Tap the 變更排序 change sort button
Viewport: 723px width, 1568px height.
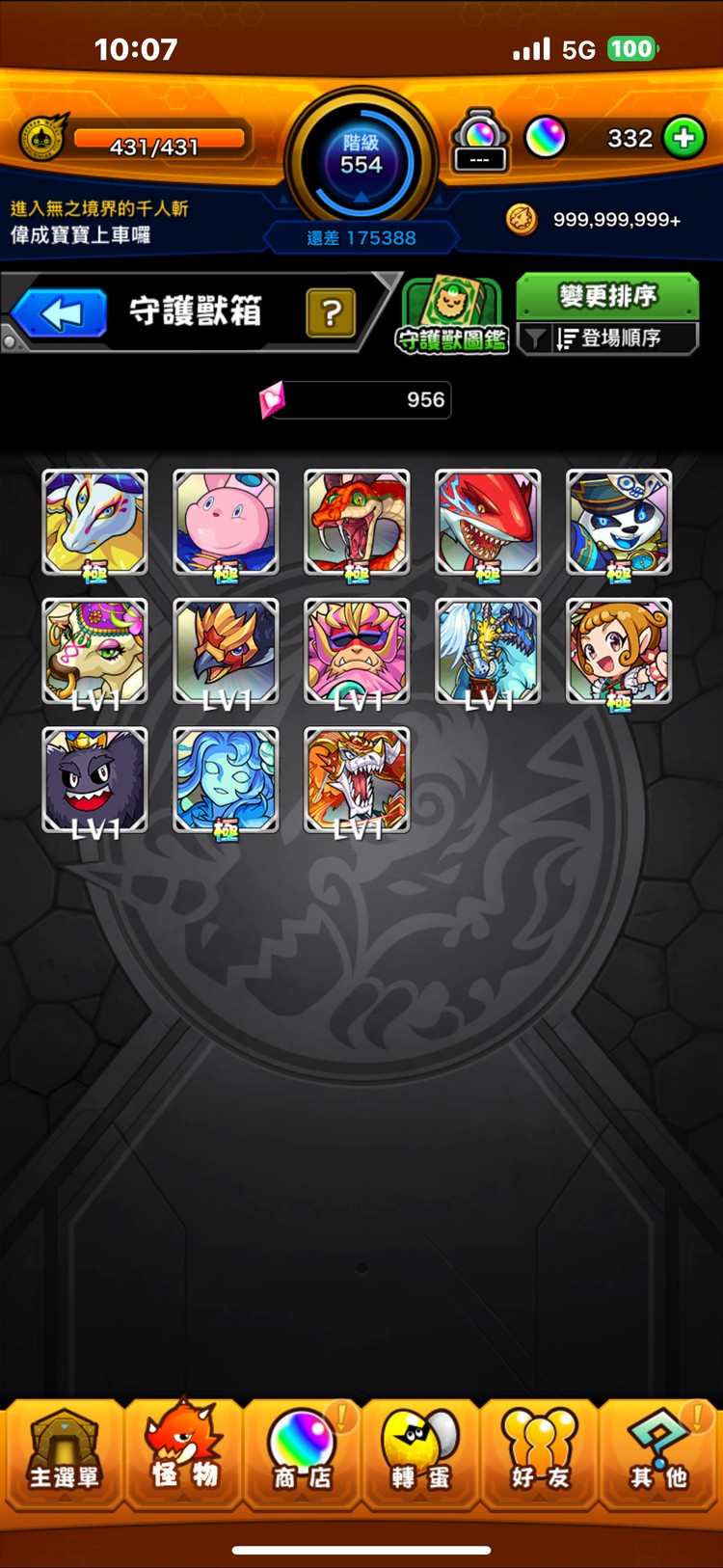607,295
